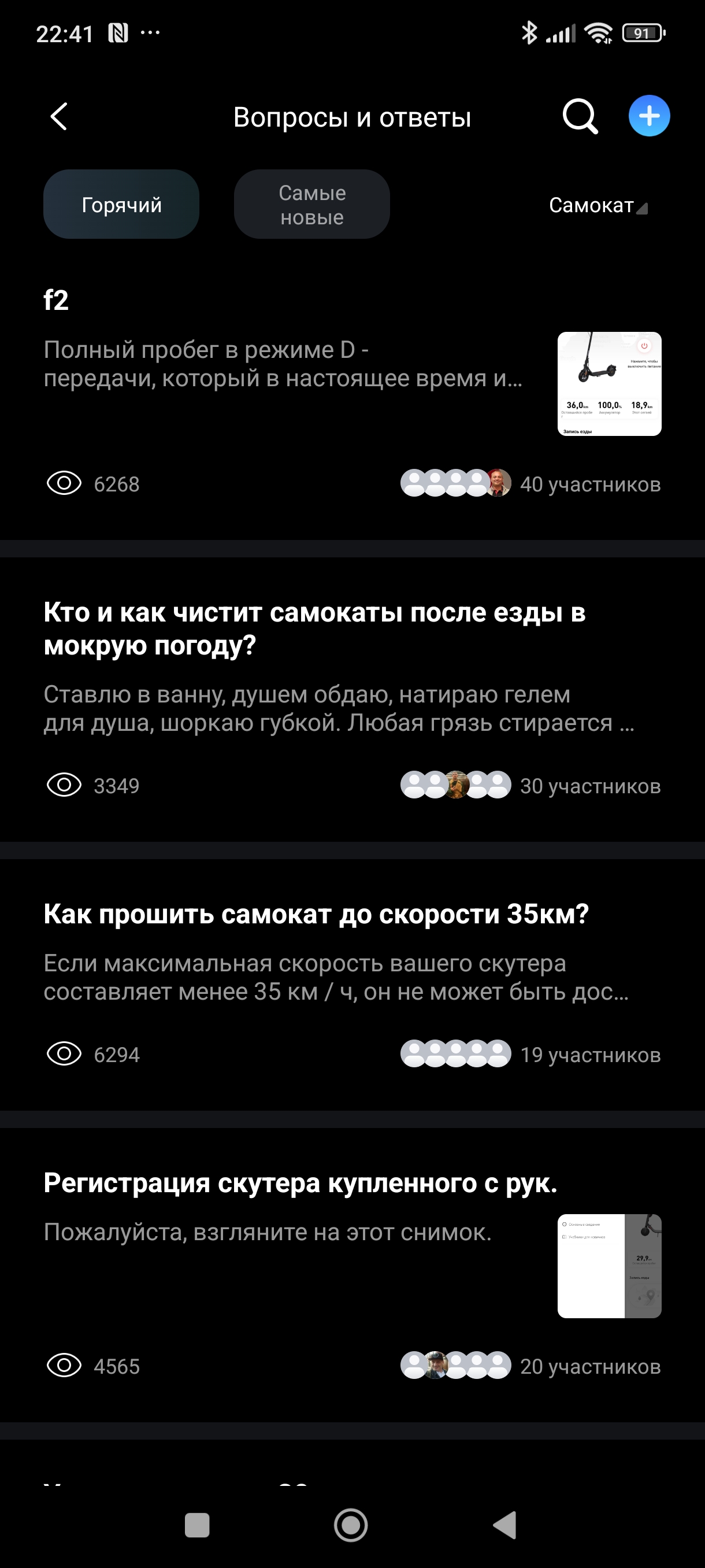Open recent apps from the navigation bar
This screenshot has height=1568, width=705.
point(197,1525)
